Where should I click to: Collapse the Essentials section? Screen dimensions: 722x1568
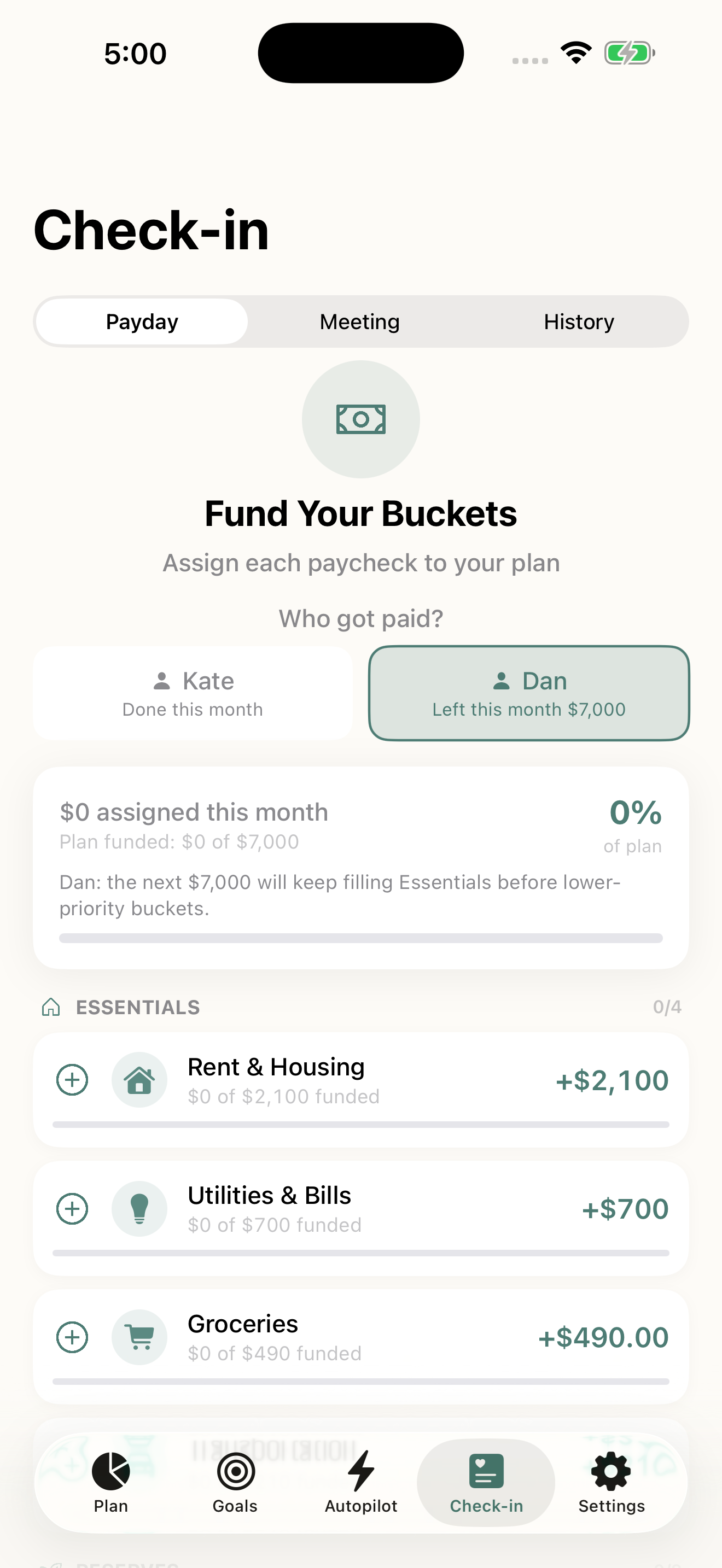pos(138,1008)
